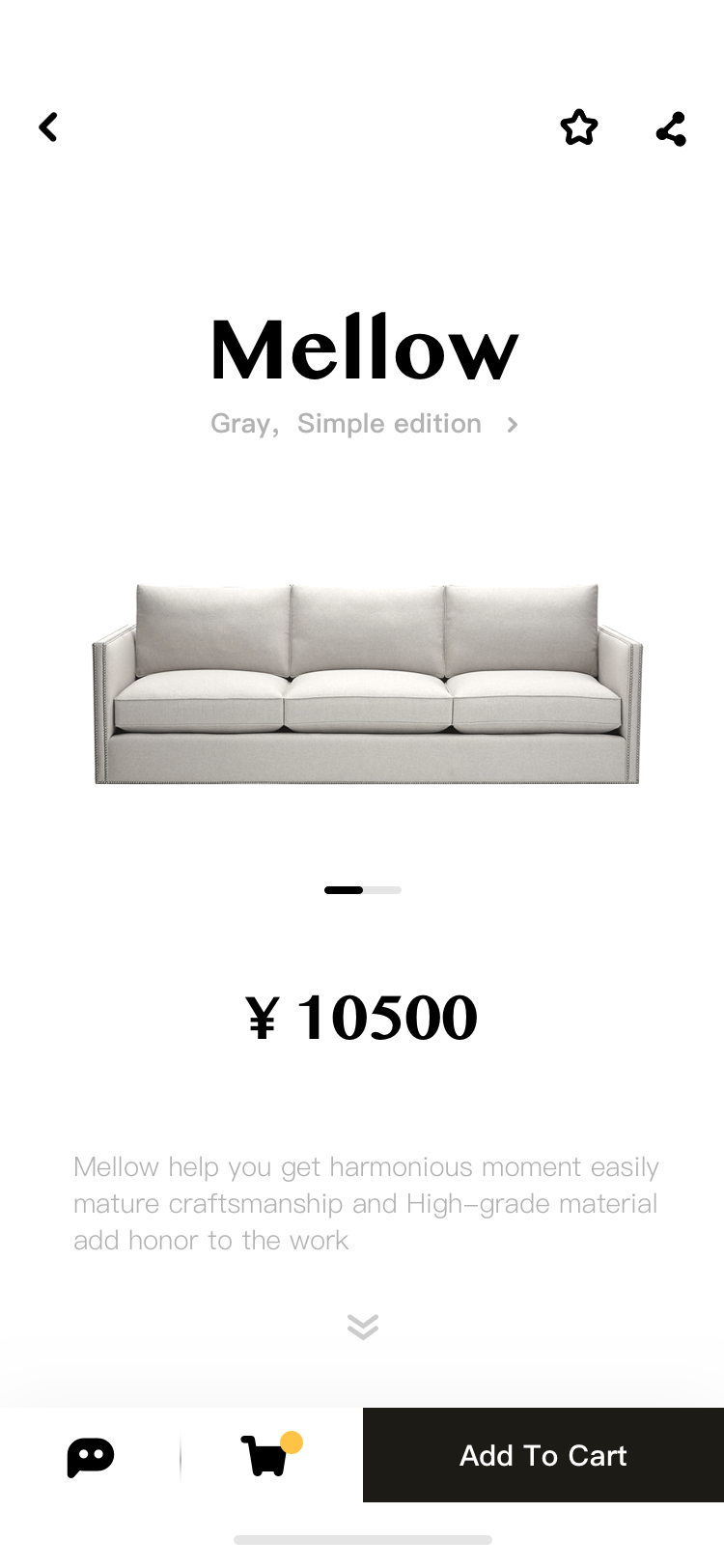Open Gray, Simple edition variant options
724x1568 pixels.
(364, 424)
